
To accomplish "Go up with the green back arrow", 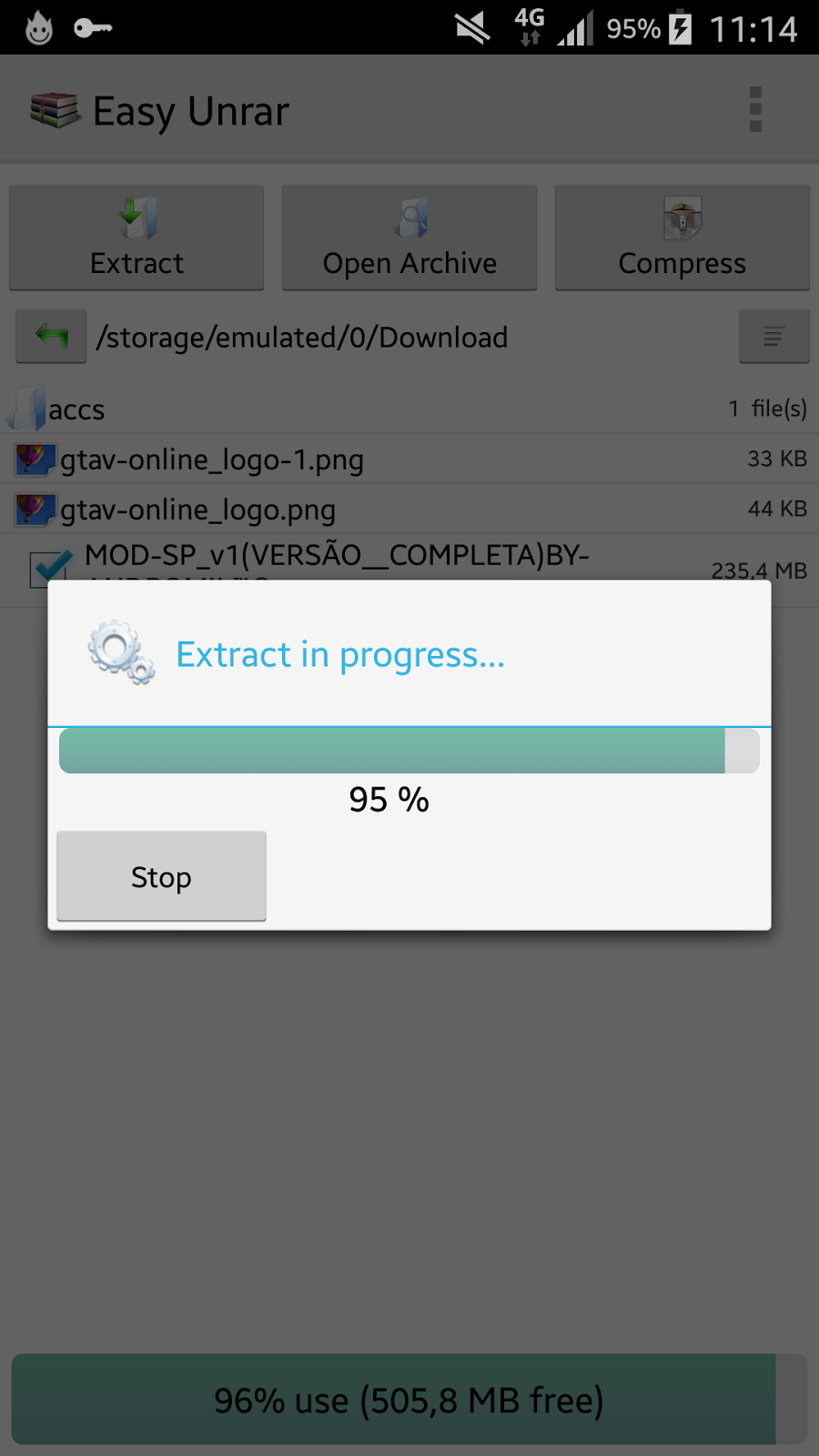I will [51, 336].
